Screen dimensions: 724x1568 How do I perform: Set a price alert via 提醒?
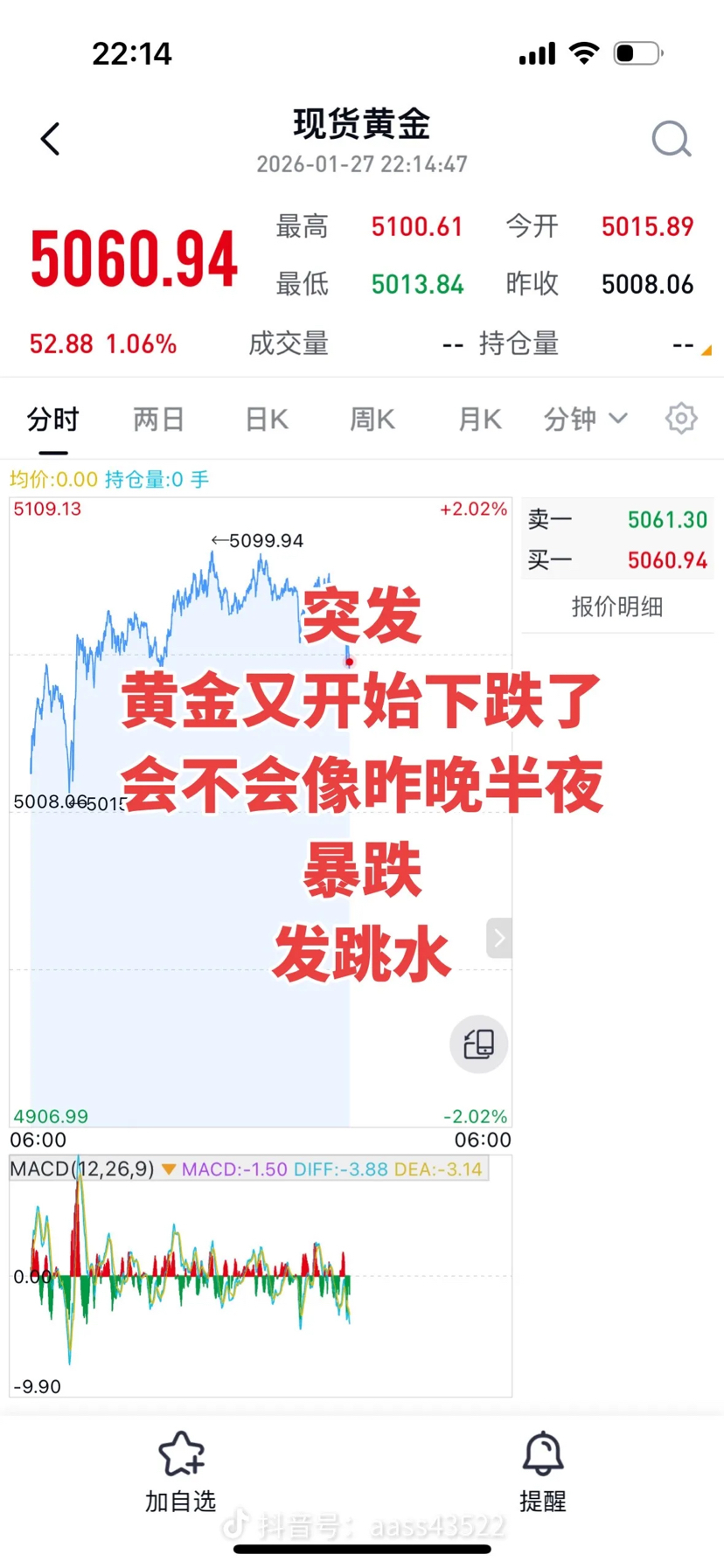pyautogui.click(x=543, y=1471)
